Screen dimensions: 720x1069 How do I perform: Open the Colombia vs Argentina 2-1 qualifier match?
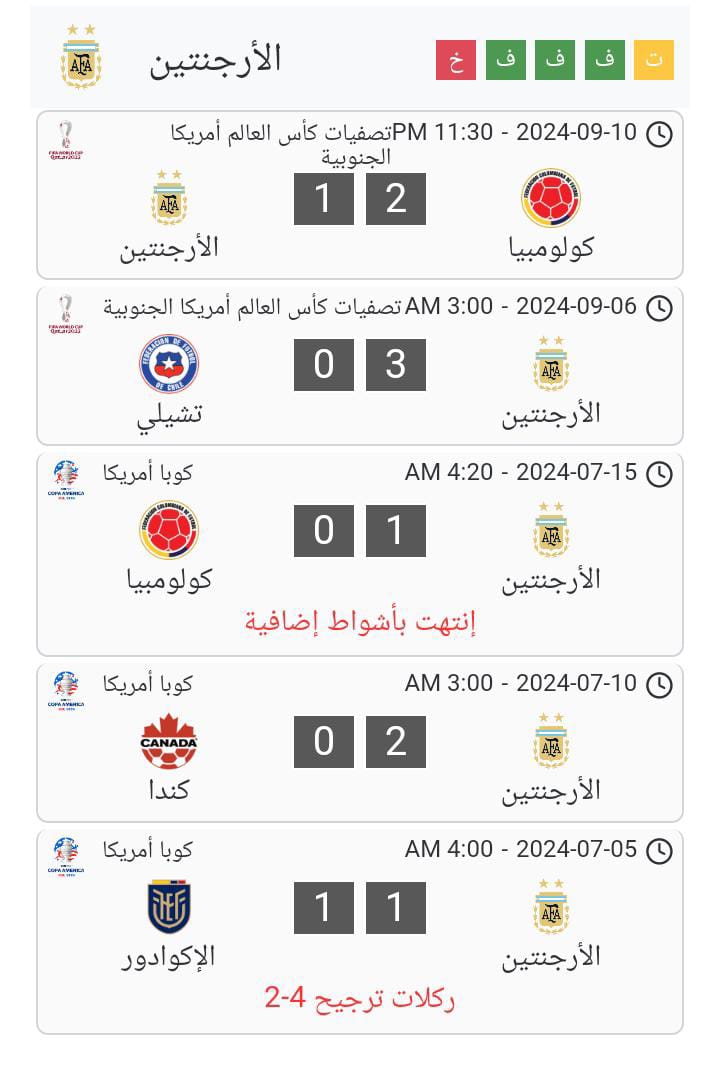coord(360,198)
